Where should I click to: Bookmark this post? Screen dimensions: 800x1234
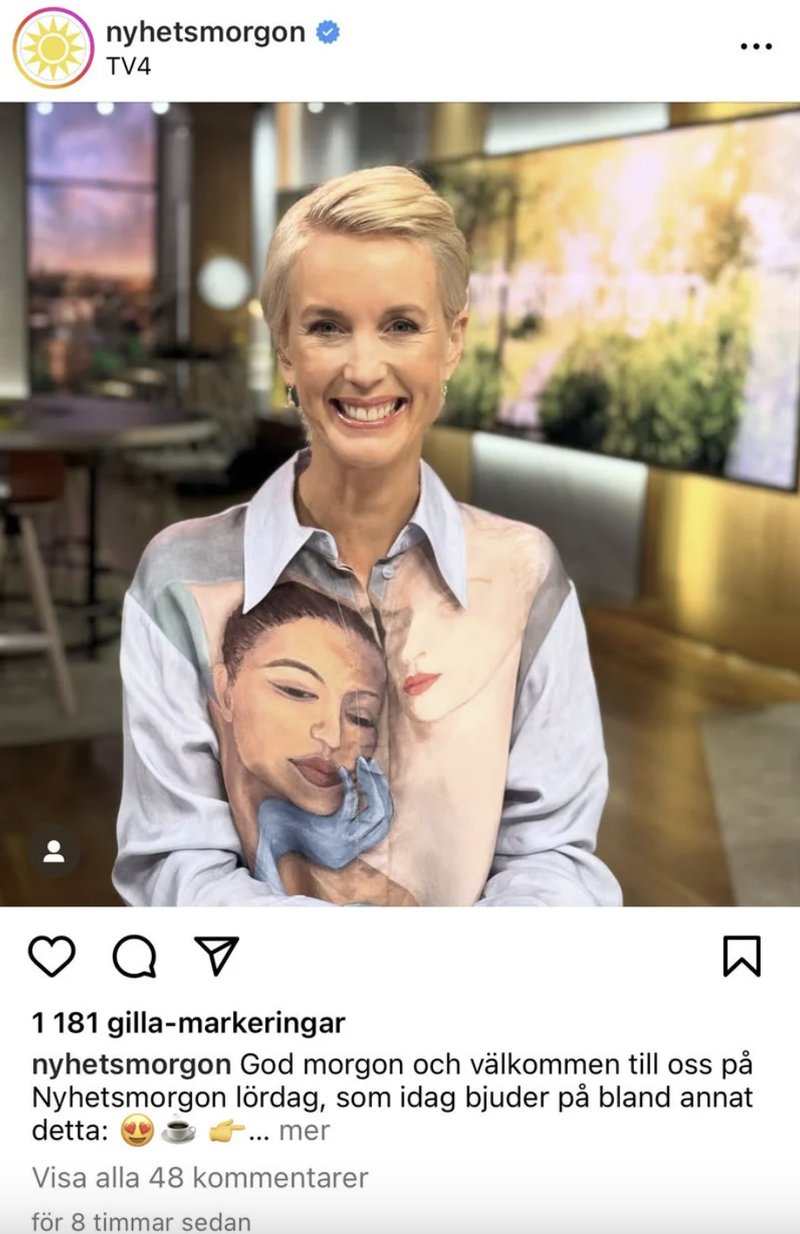pos(741,957)
